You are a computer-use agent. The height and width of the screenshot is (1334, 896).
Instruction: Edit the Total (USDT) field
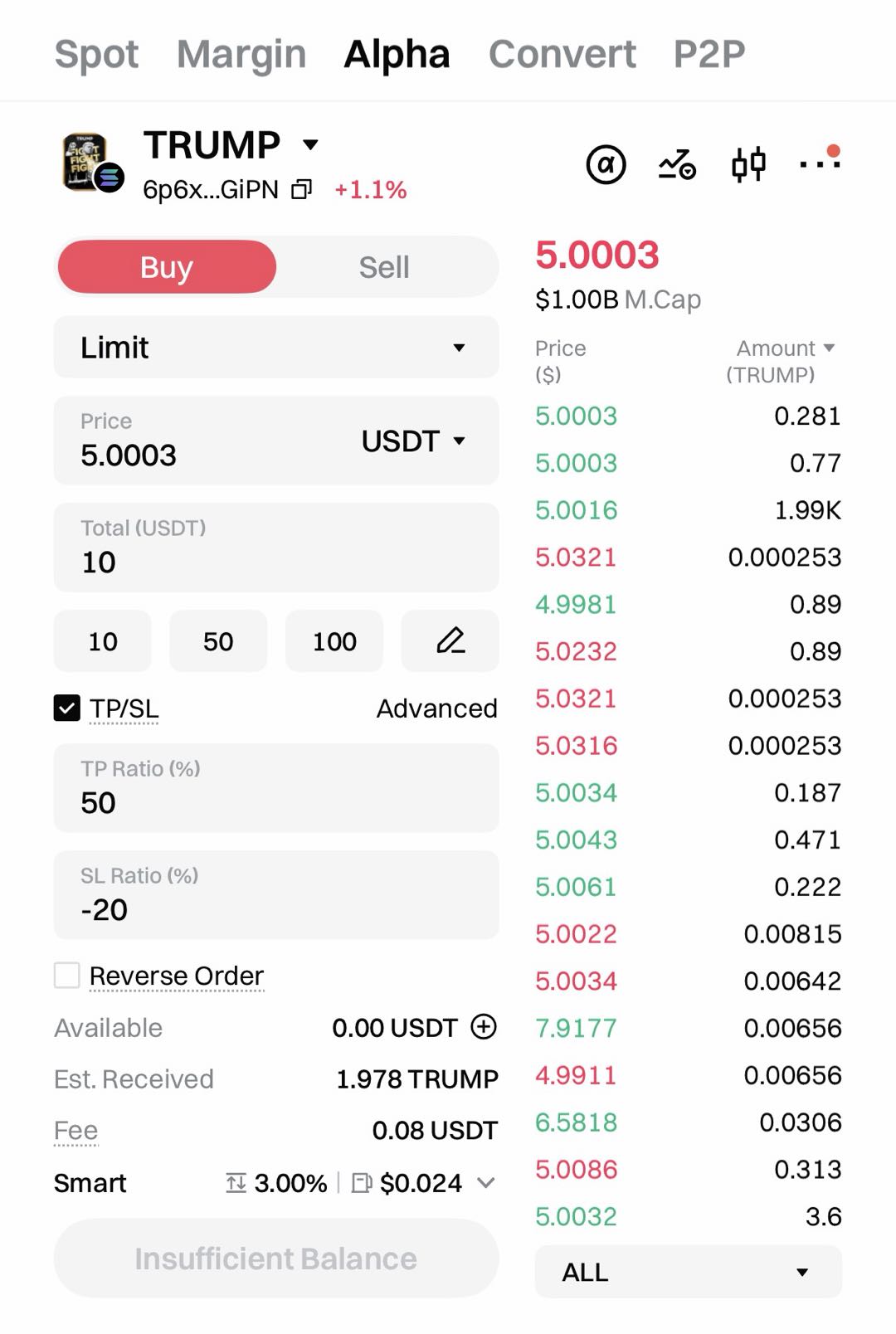[x=276, y=562]
